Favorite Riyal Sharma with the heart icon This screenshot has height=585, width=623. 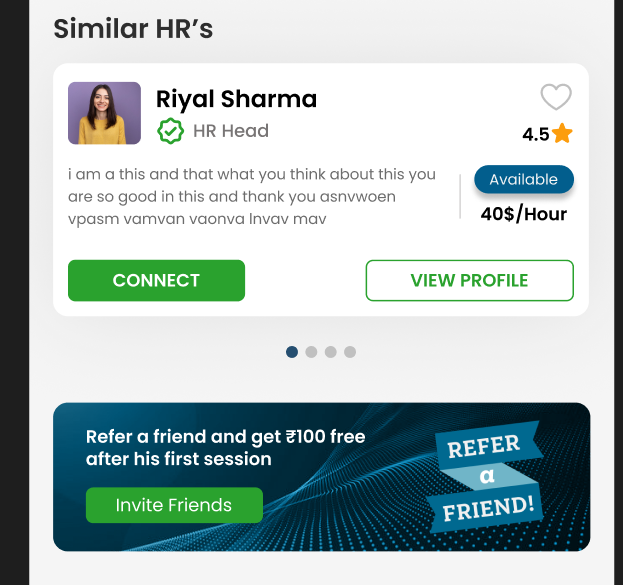pyautogui.click(x=555, y=97)
